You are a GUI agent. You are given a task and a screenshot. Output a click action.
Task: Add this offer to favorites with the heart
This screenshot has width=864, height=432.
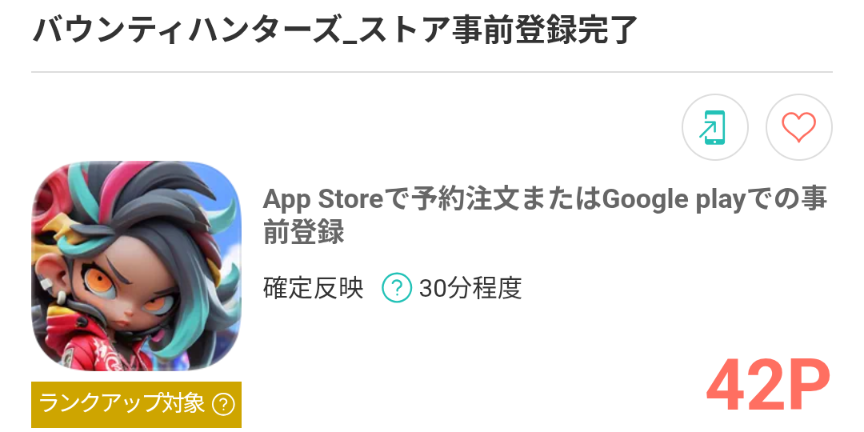coord(798,128)
